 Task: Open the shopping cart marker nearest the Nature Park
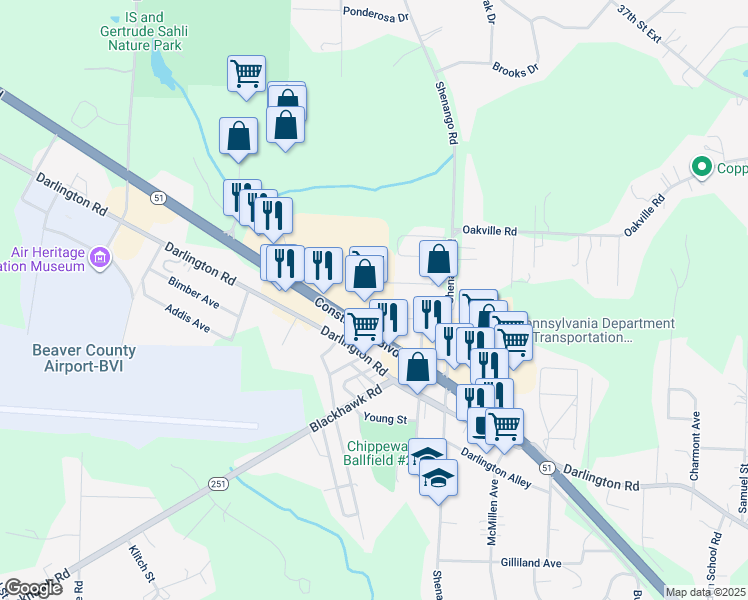(246, 77)
